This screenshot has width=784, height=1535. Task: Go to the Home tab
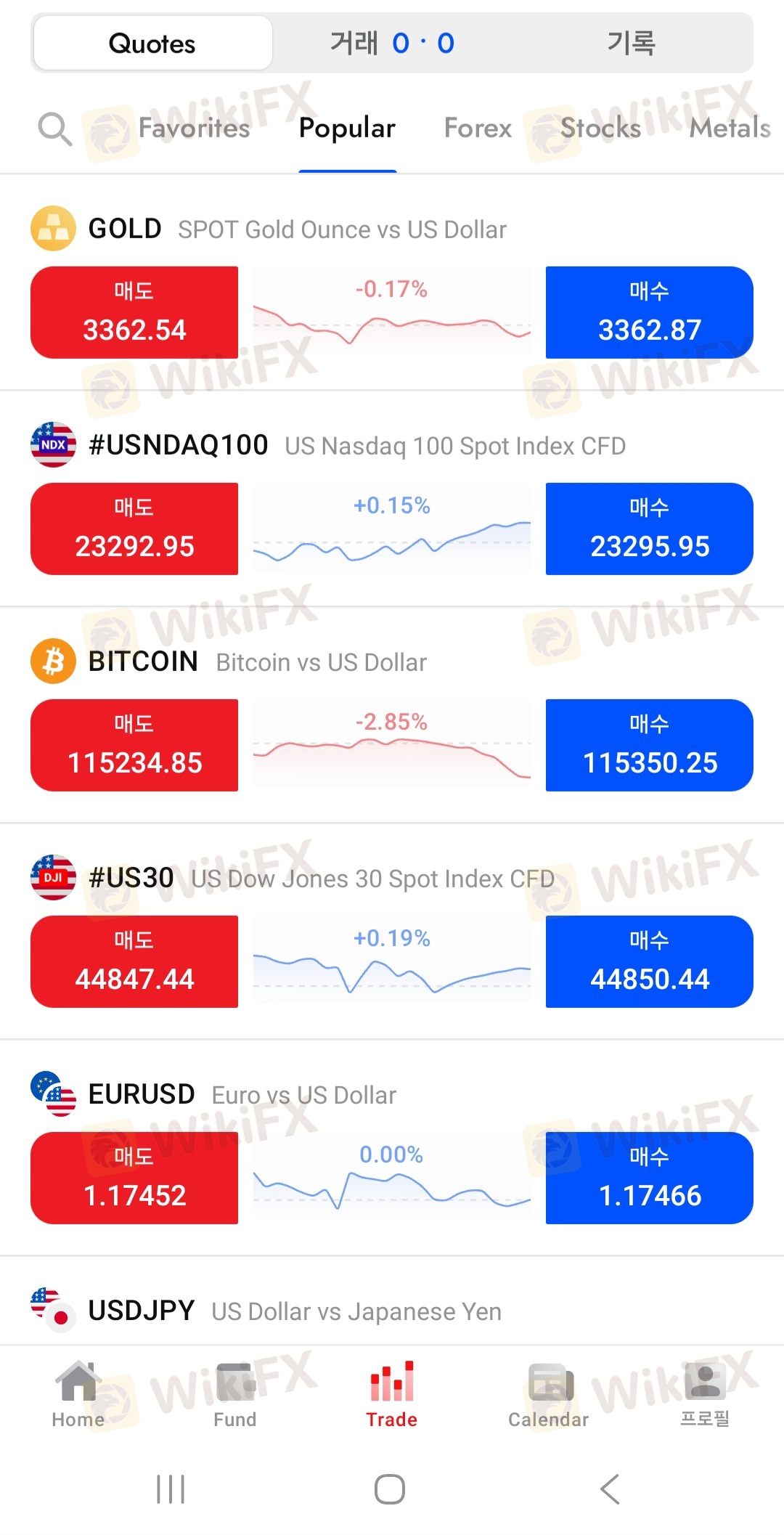coord(78,1395)
